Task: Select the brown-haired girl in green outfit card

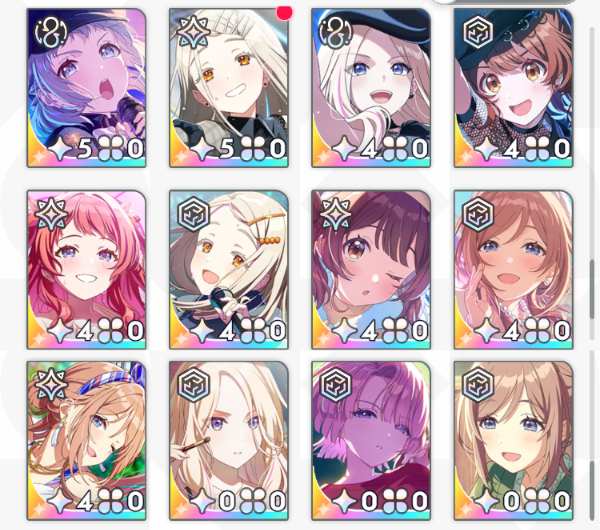Action: (513, 438)
